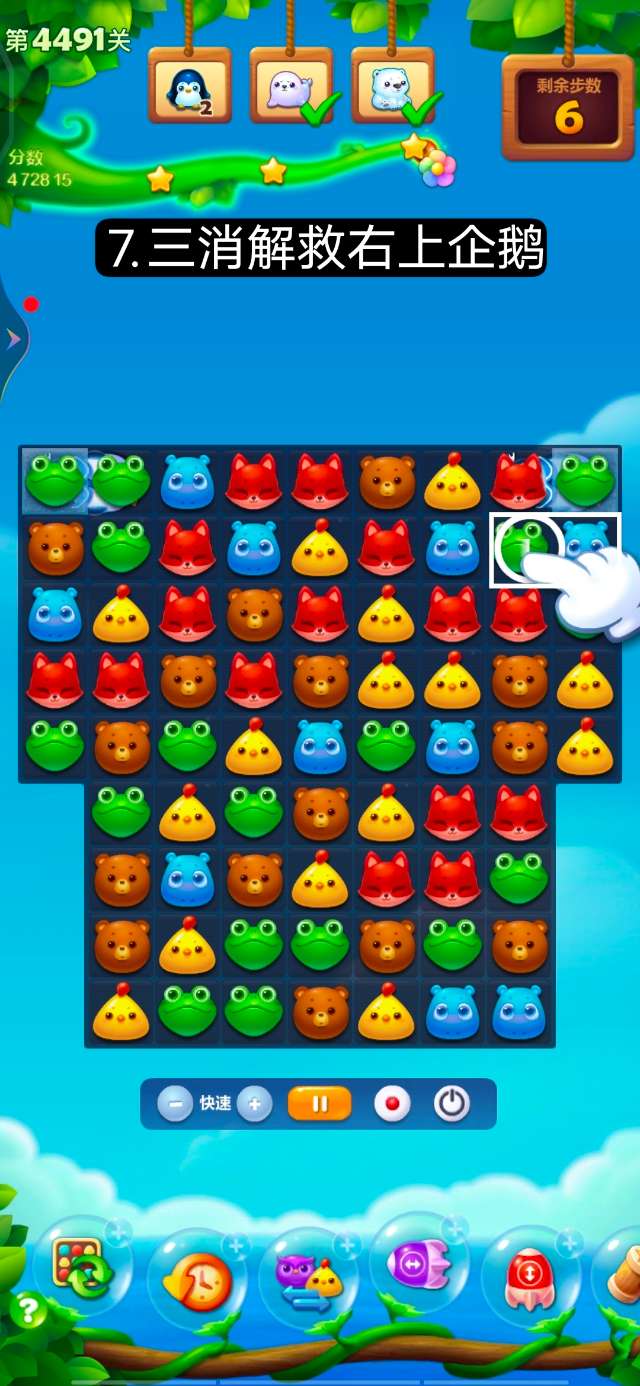Open the green question mark help

27,1310
